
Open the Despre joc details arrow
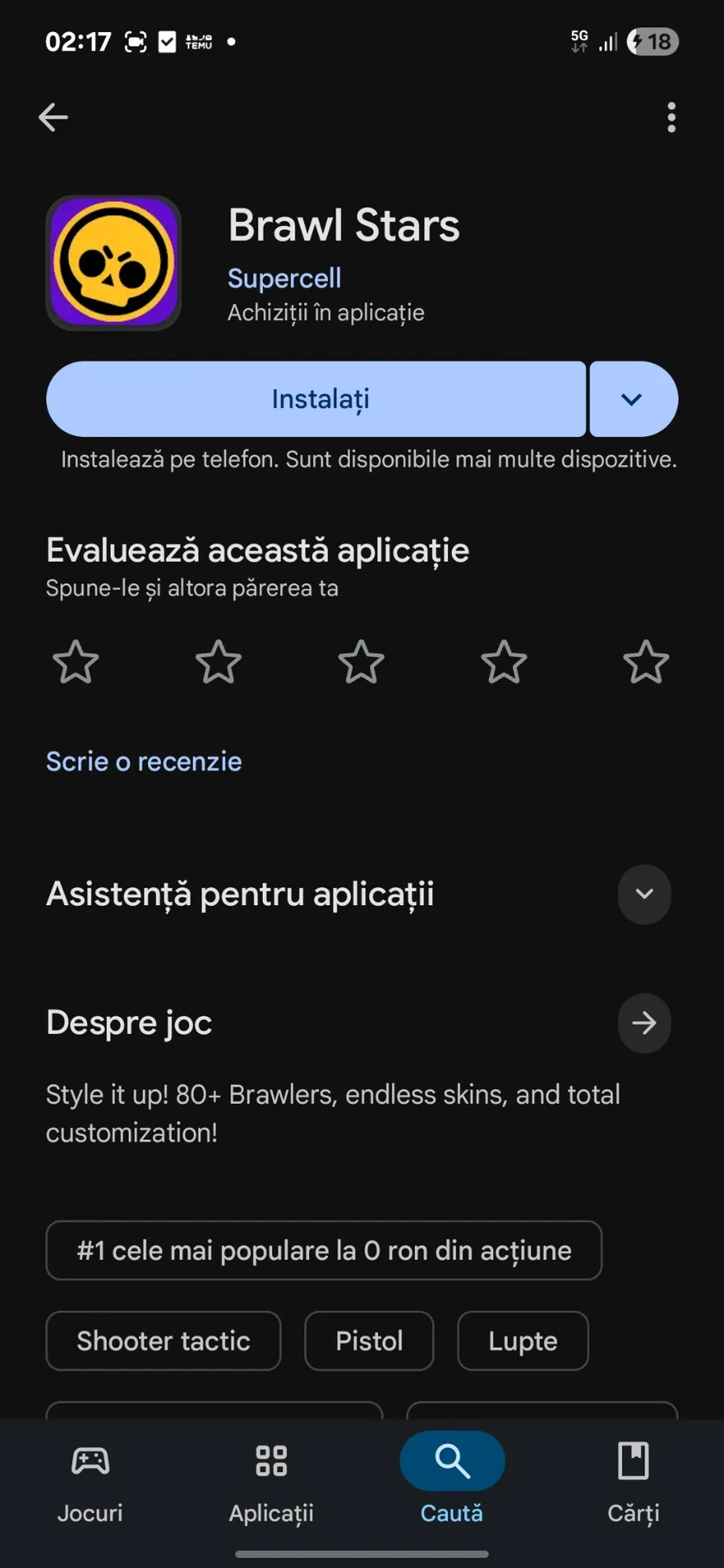(x=644, y=1023)
